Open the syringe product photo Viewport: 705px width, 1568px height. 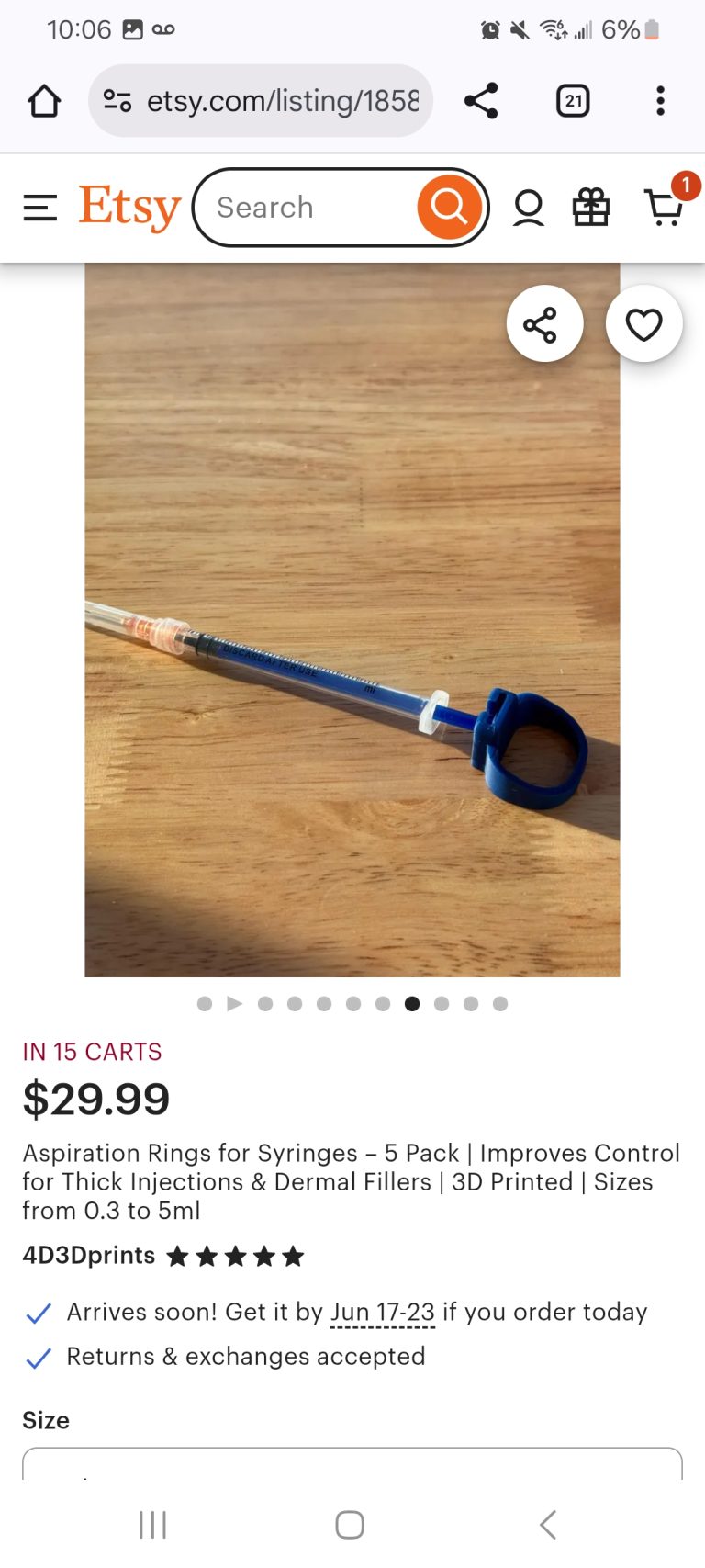coord(352,643)
